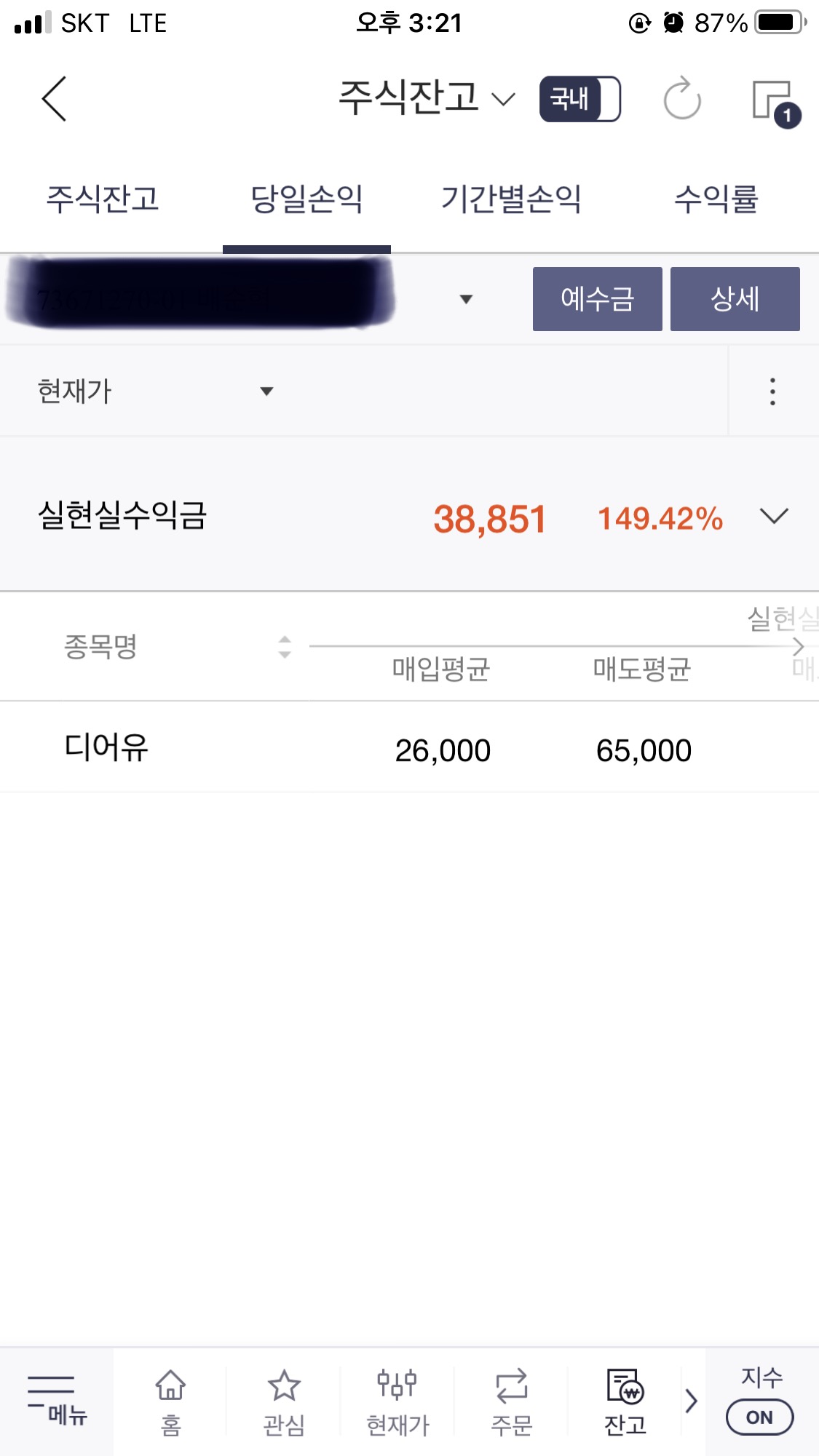Expand the 실현실수익금 details chevron
Viewport: 819px width, 1456px height.
pyautogui.click(x=773, y=517)
